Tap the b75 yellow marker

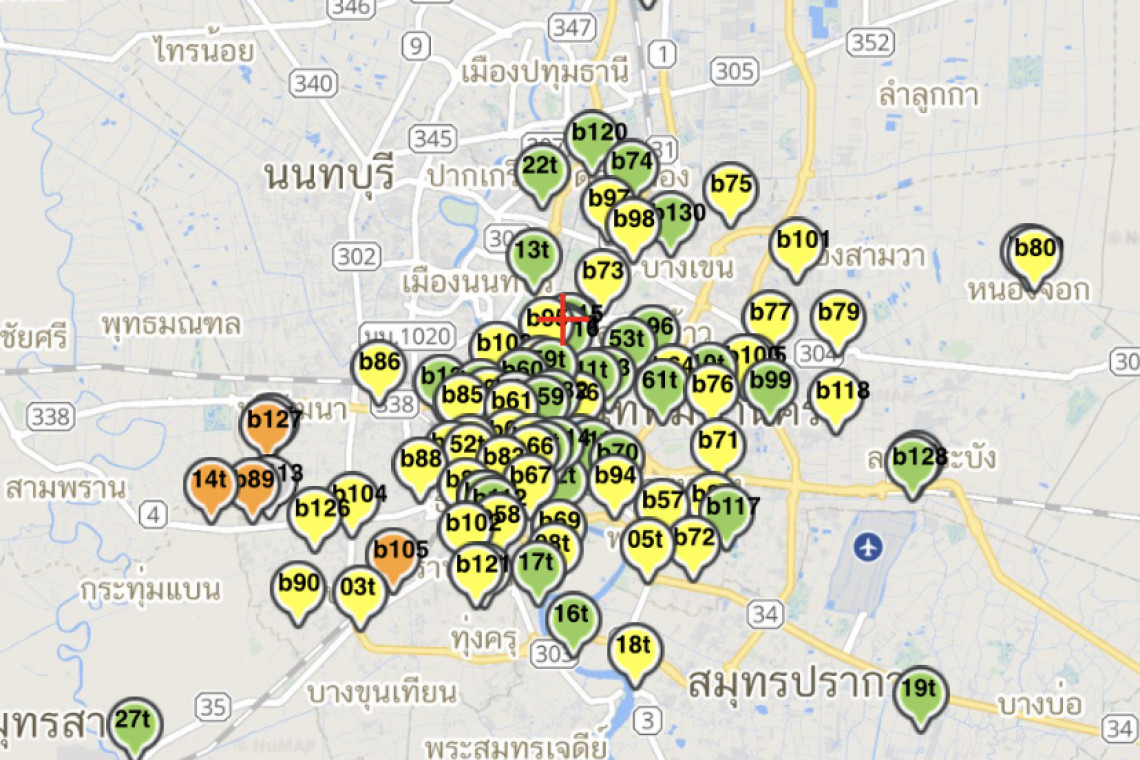coord(731,187)
